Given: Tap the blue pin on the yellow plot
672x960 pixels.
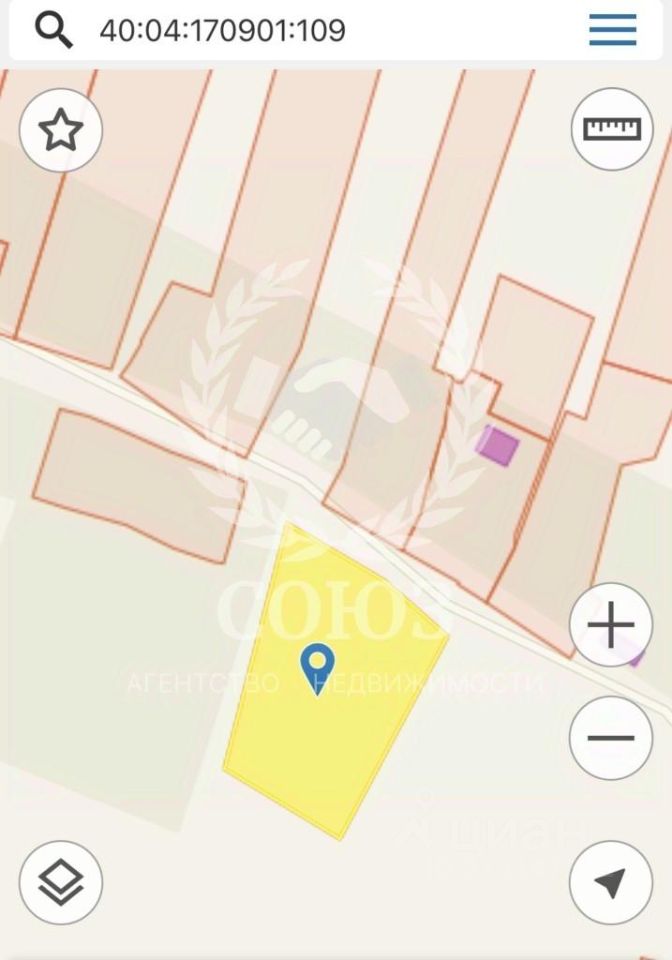Looking at the screenshot, I should pyautogui.click(x=318, y=665).
